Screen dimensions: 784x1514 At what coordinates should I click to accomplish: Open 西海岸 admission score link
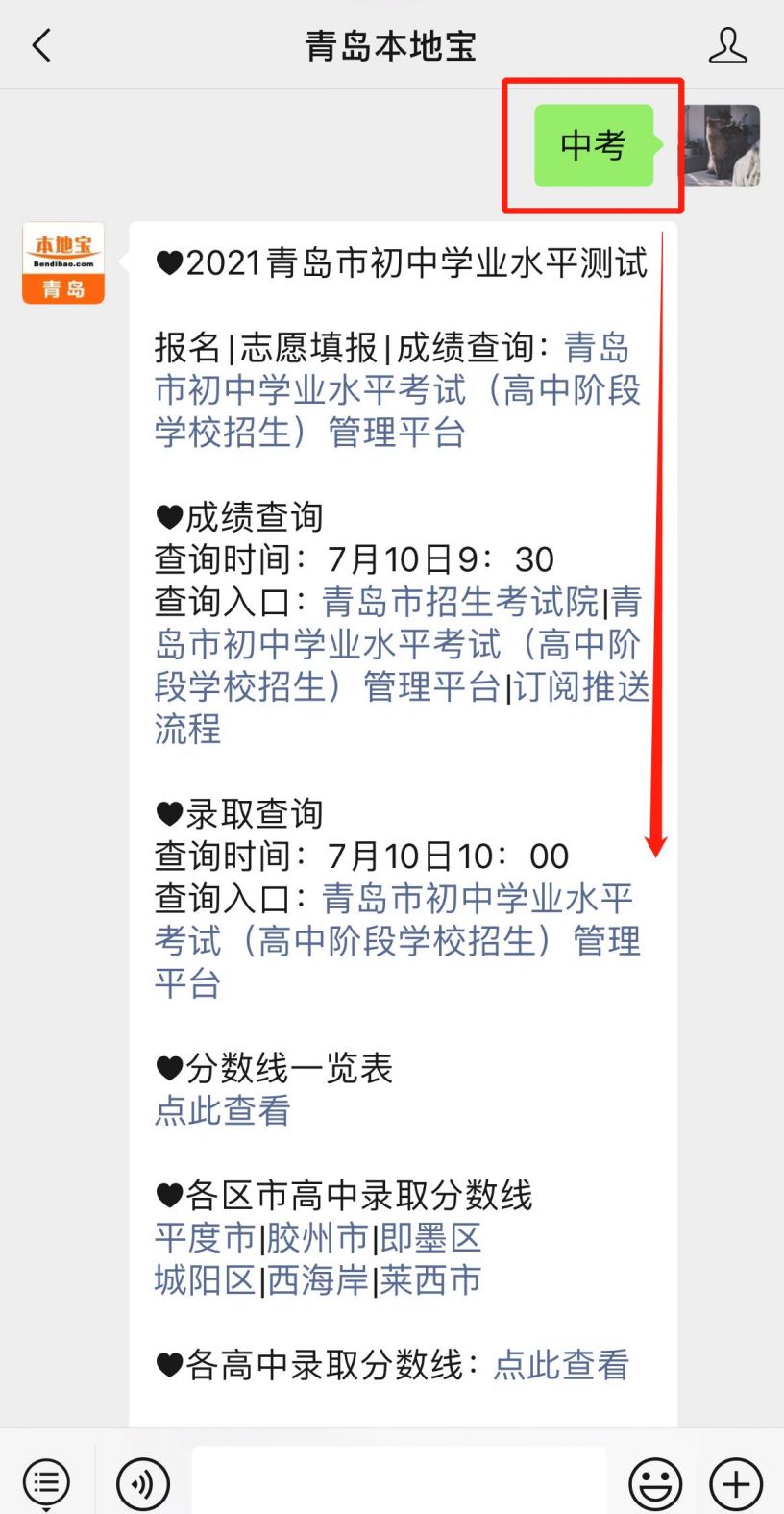pos(317,1280)
